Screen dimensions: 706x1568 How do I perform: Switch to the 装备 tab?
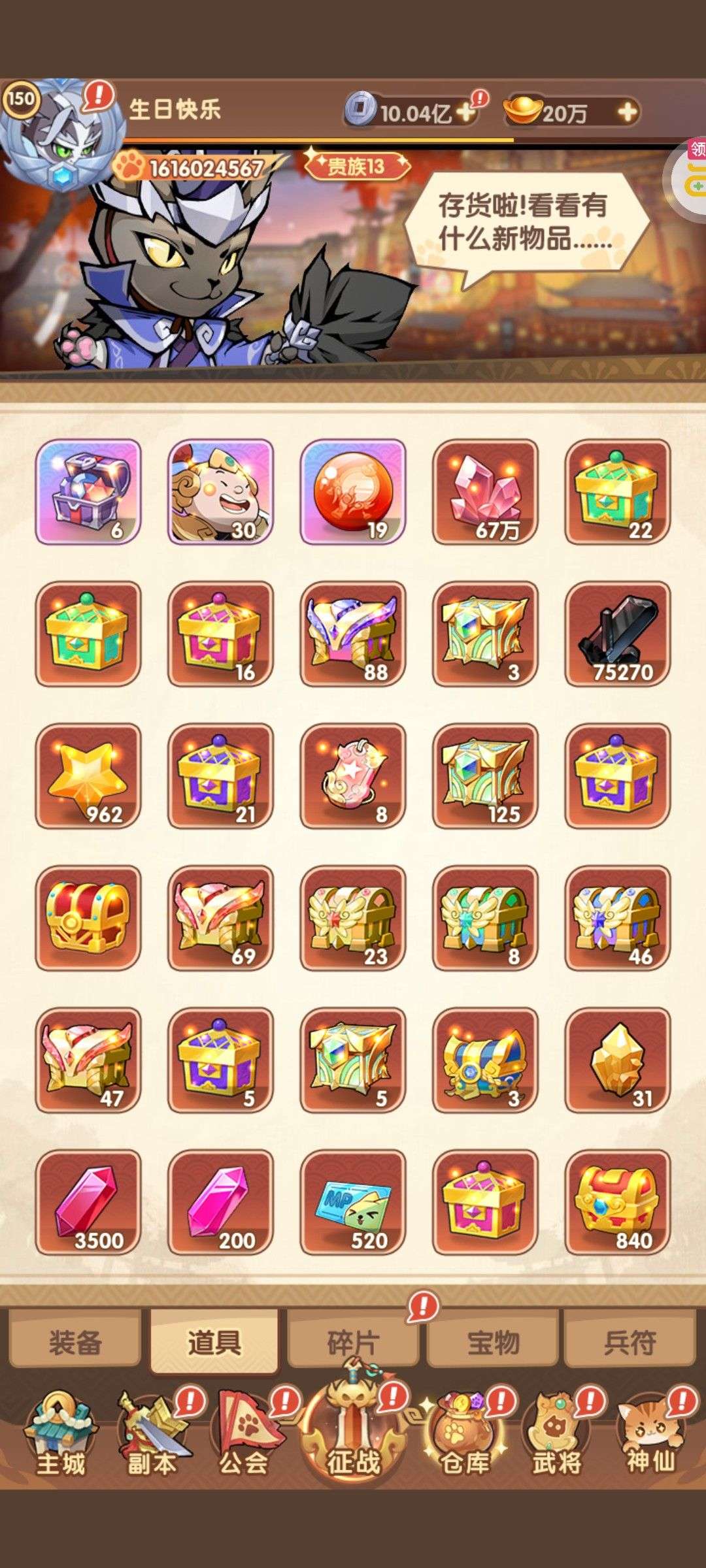pos(75,1343)
